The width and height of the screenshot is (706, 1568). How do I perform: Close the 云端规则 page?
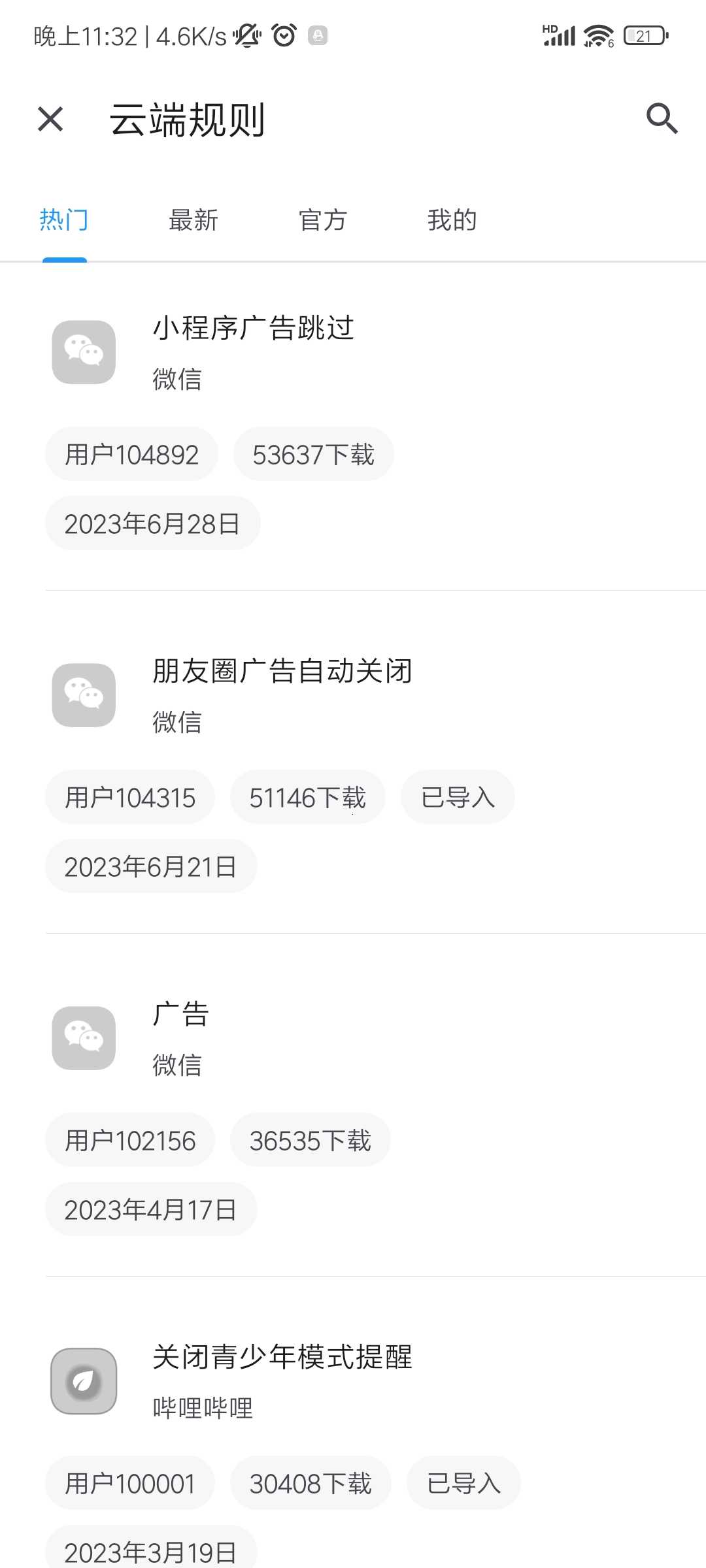click(x=50, y=120)
